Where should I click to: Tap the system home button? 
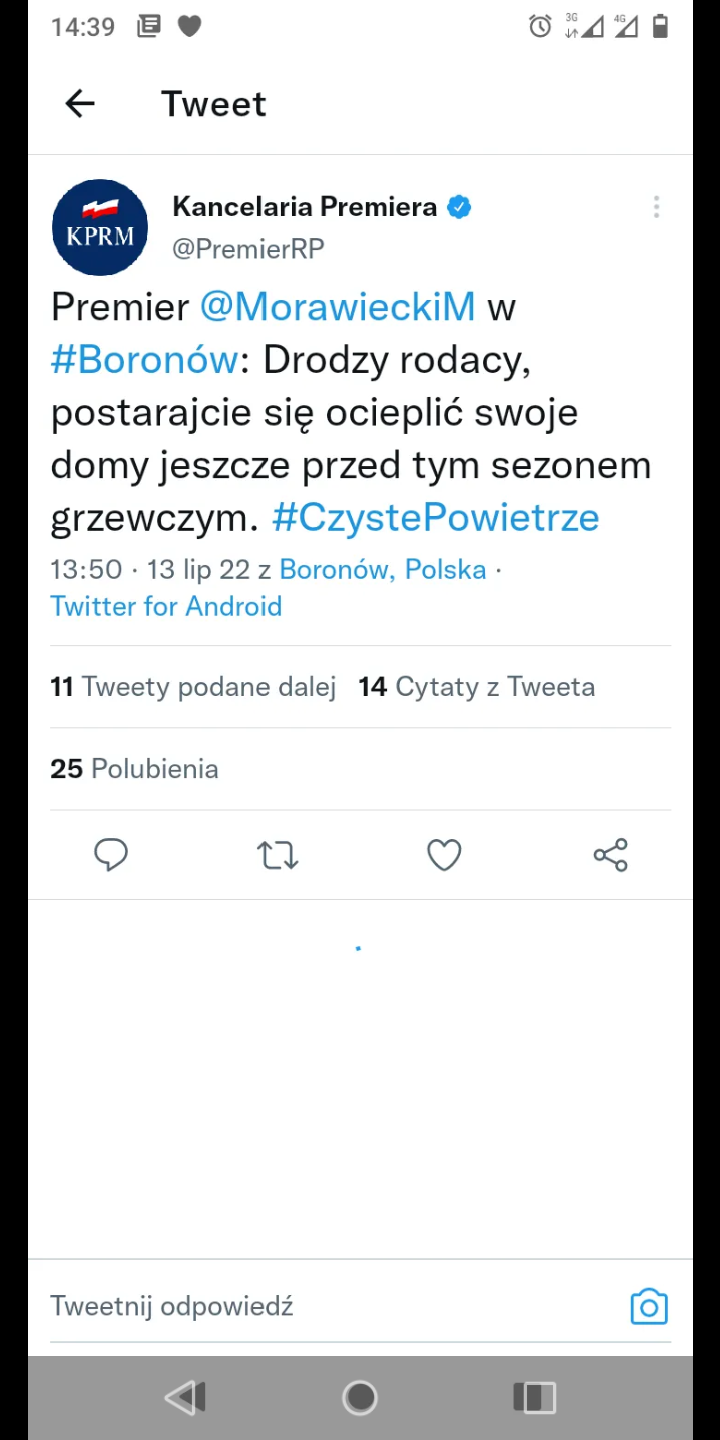click(x=360, y=1397)
